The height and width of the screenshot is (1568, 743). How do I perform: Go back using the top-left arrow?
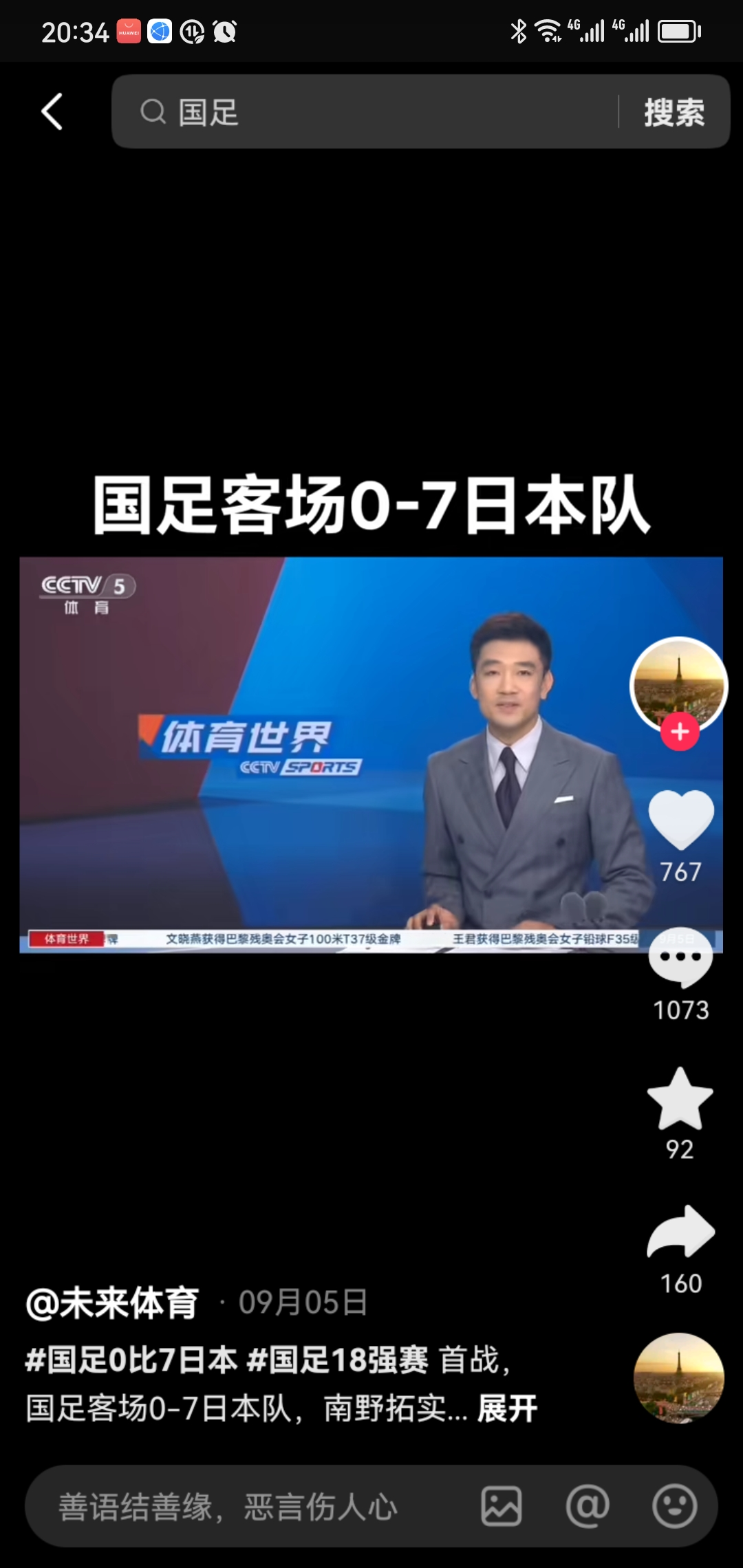pos(52,111)
